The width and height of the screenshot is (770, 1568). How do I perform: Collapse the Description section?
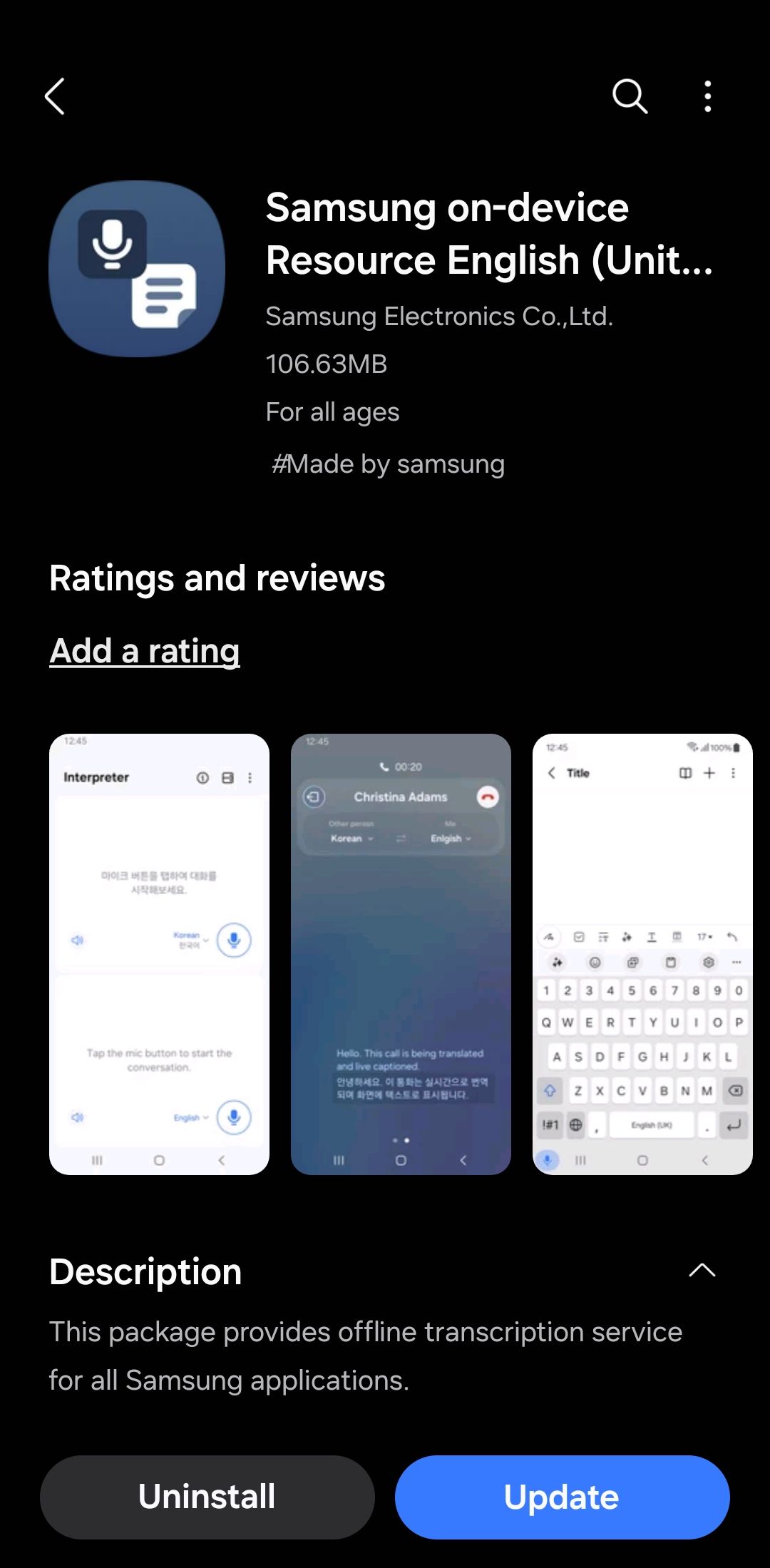coord(702,1271)
